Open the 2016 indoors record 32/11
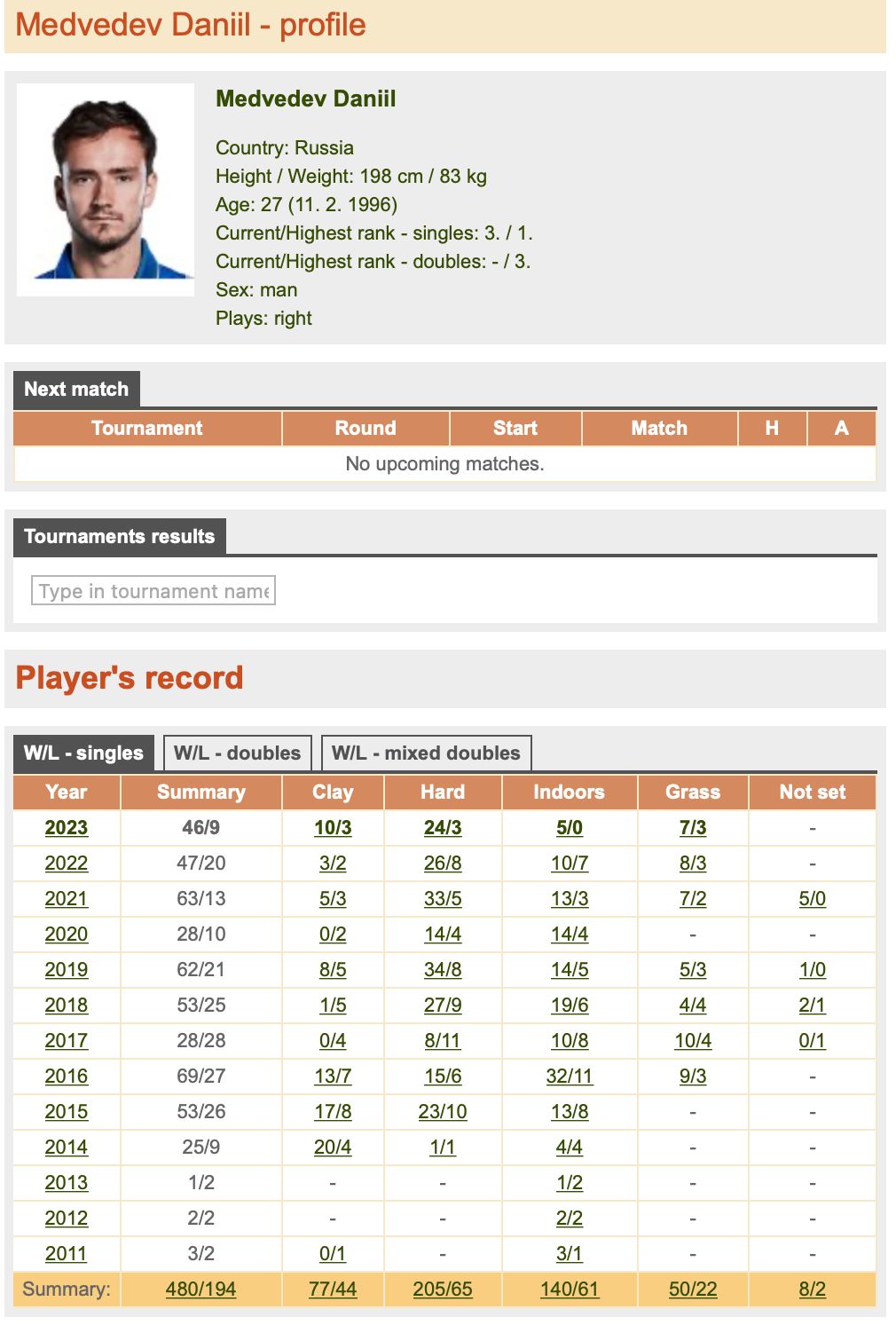 [570, 1077]
